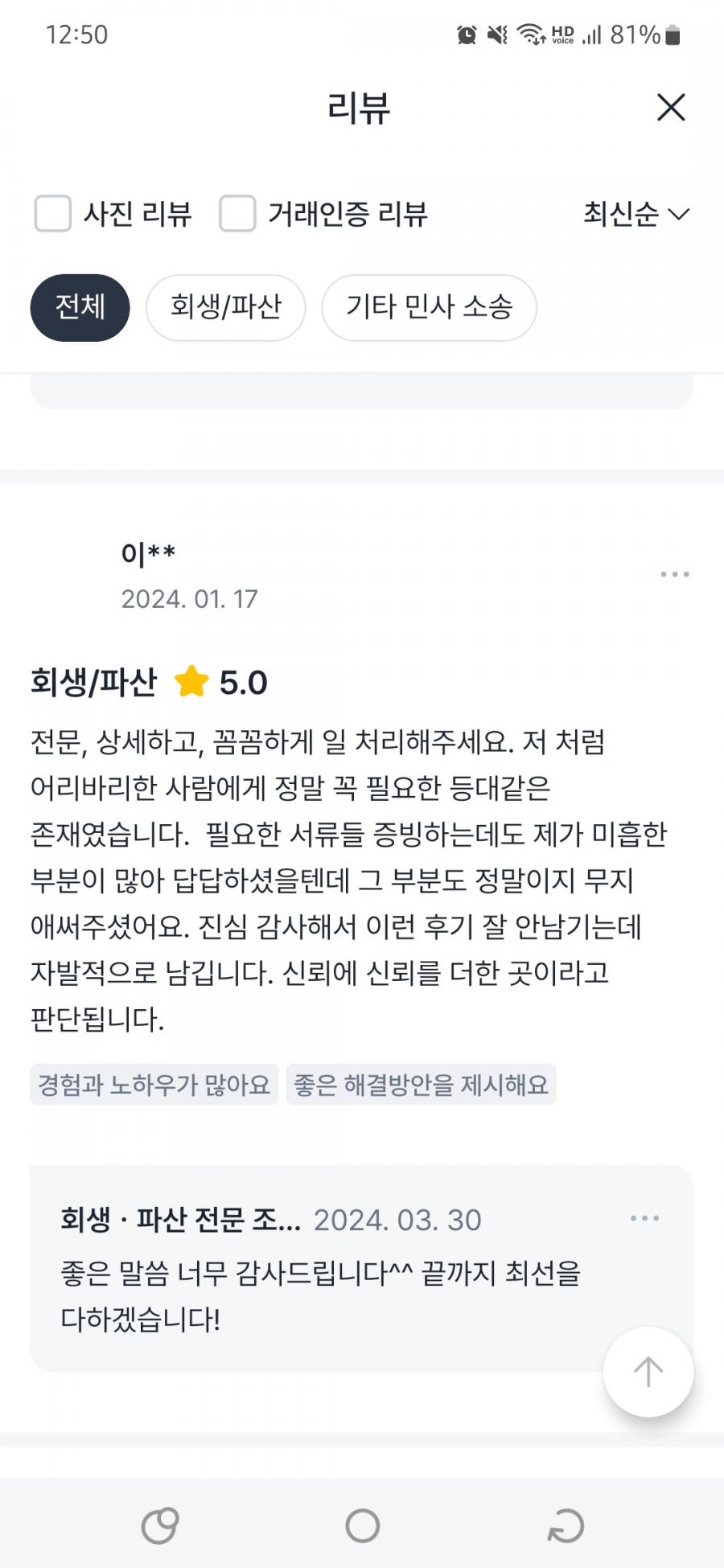The height and width of the screenshot is (1568, 724).
Task: Check the 사진 리뷰 checkbox
Action: pos(53,214)
